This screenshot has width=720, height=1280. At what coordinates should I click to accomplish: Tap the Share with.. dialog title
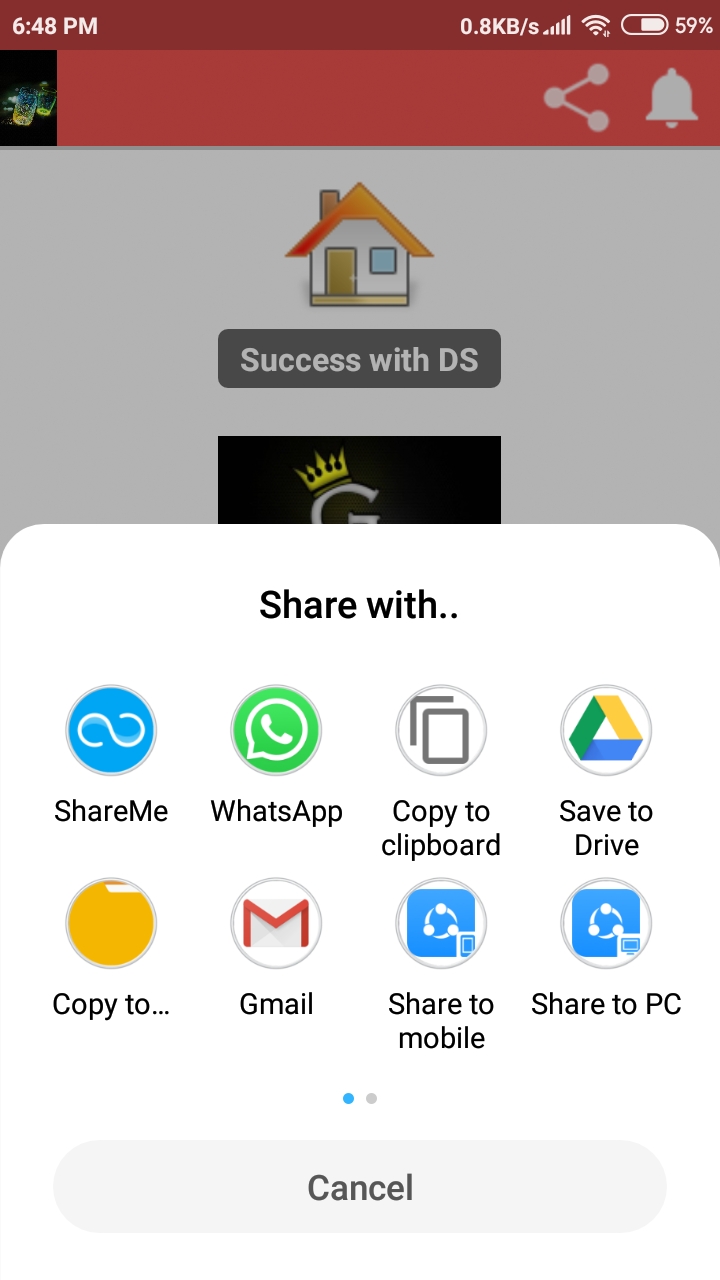point(359,604)
